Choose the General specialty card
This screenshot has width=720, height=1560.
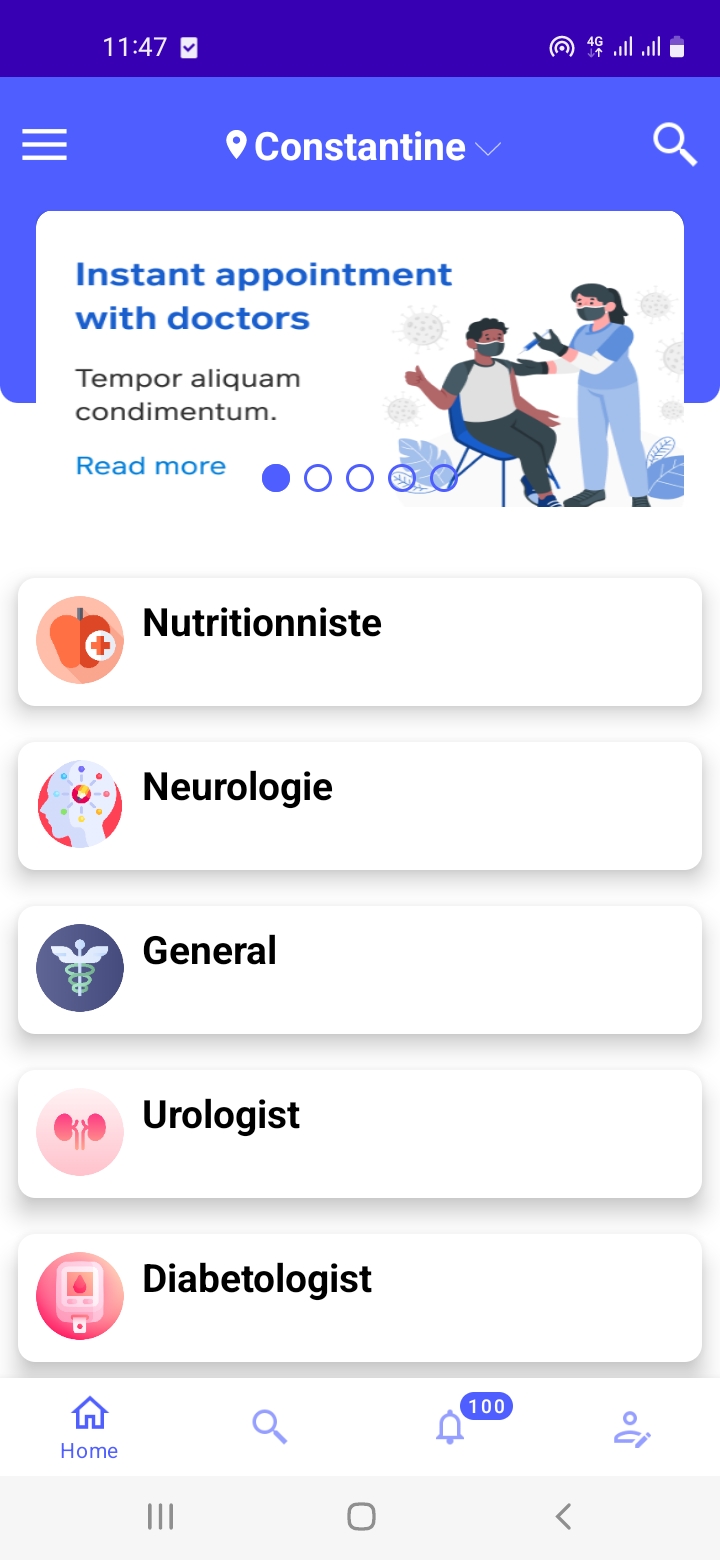pos(360,970)
